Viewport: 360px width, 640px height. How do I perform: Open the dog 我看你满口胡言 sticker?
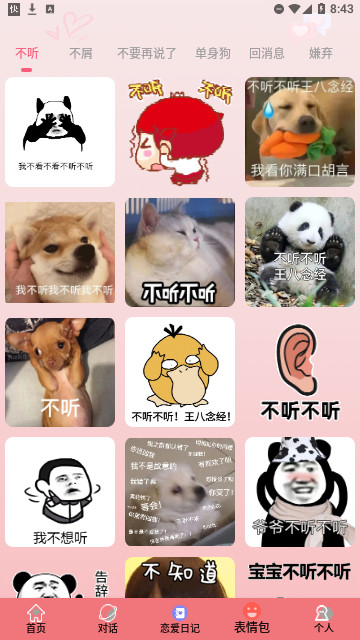tap(300, 132)
